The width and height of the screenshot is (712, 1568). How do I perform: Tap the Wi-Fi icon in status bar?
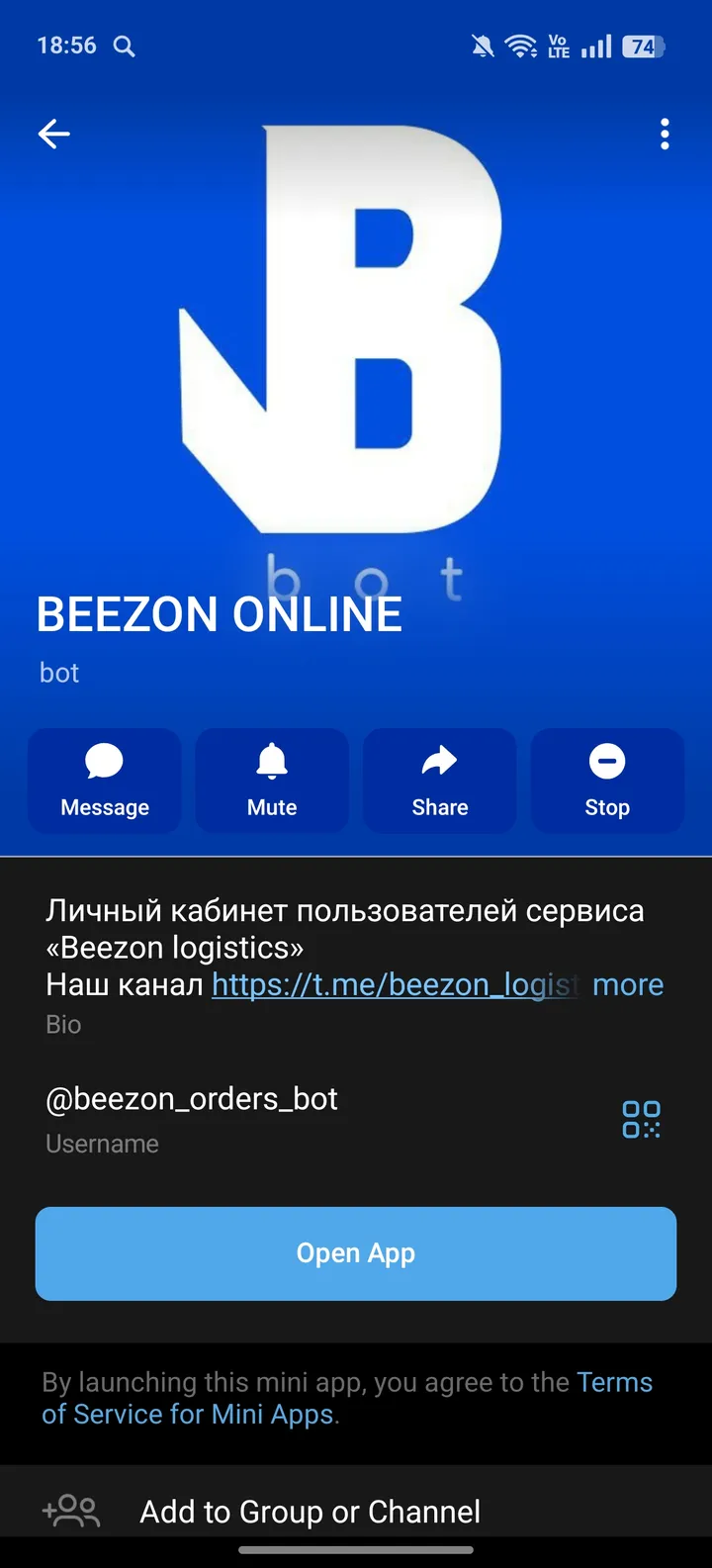coord(521,45)
